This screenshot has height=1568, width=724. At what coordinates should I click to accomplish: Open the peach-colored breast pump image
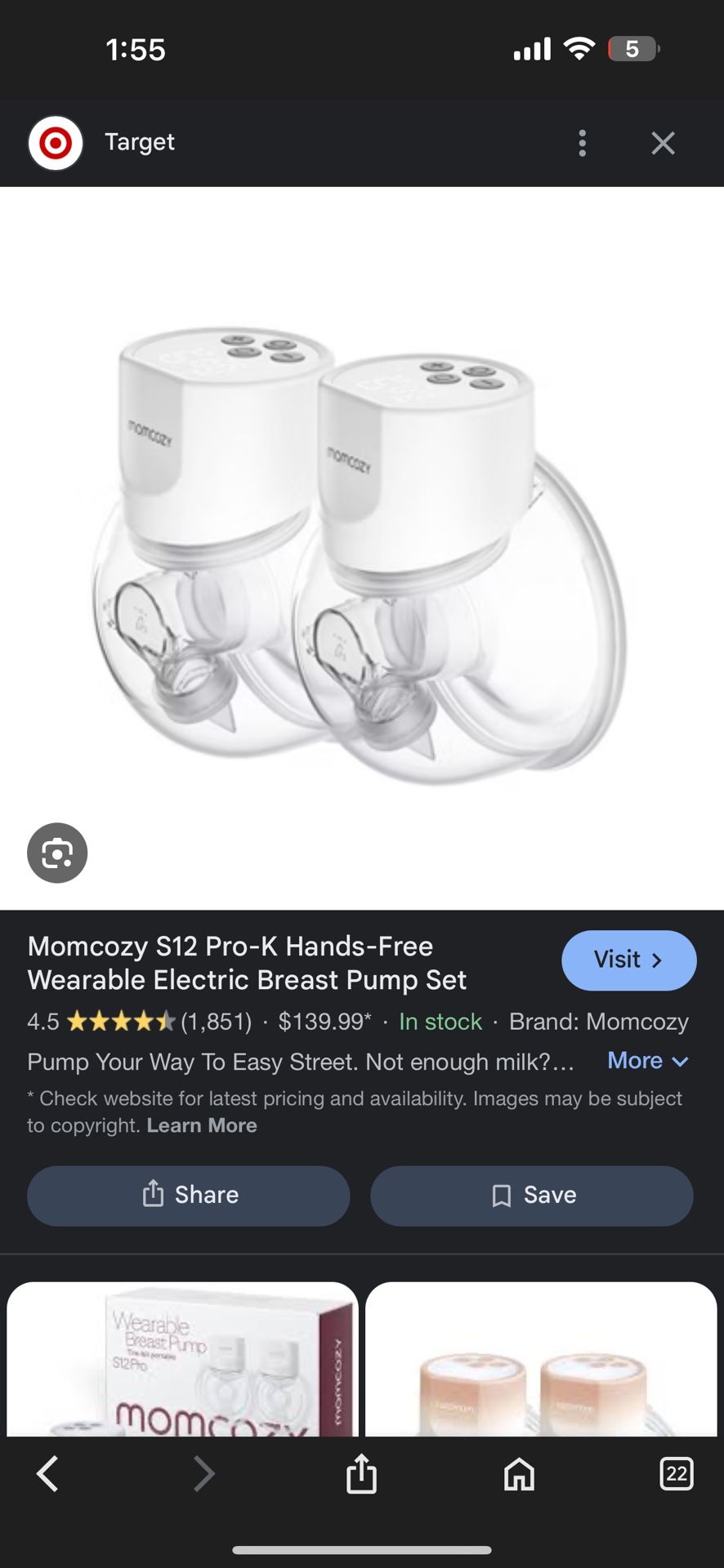click(541, 1360)
